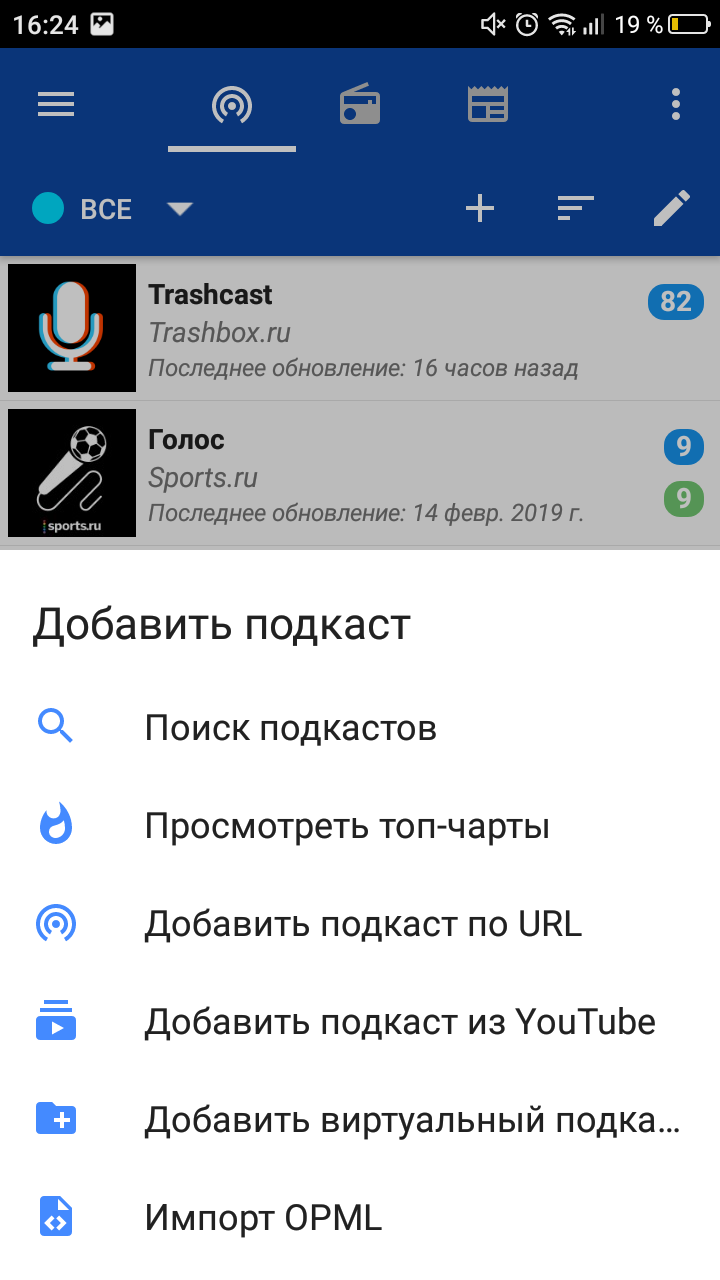Screen dimensions: 720x1280
Task: Tap Добавить виртуальный подкаст row
Action: tap(360, 1120)
